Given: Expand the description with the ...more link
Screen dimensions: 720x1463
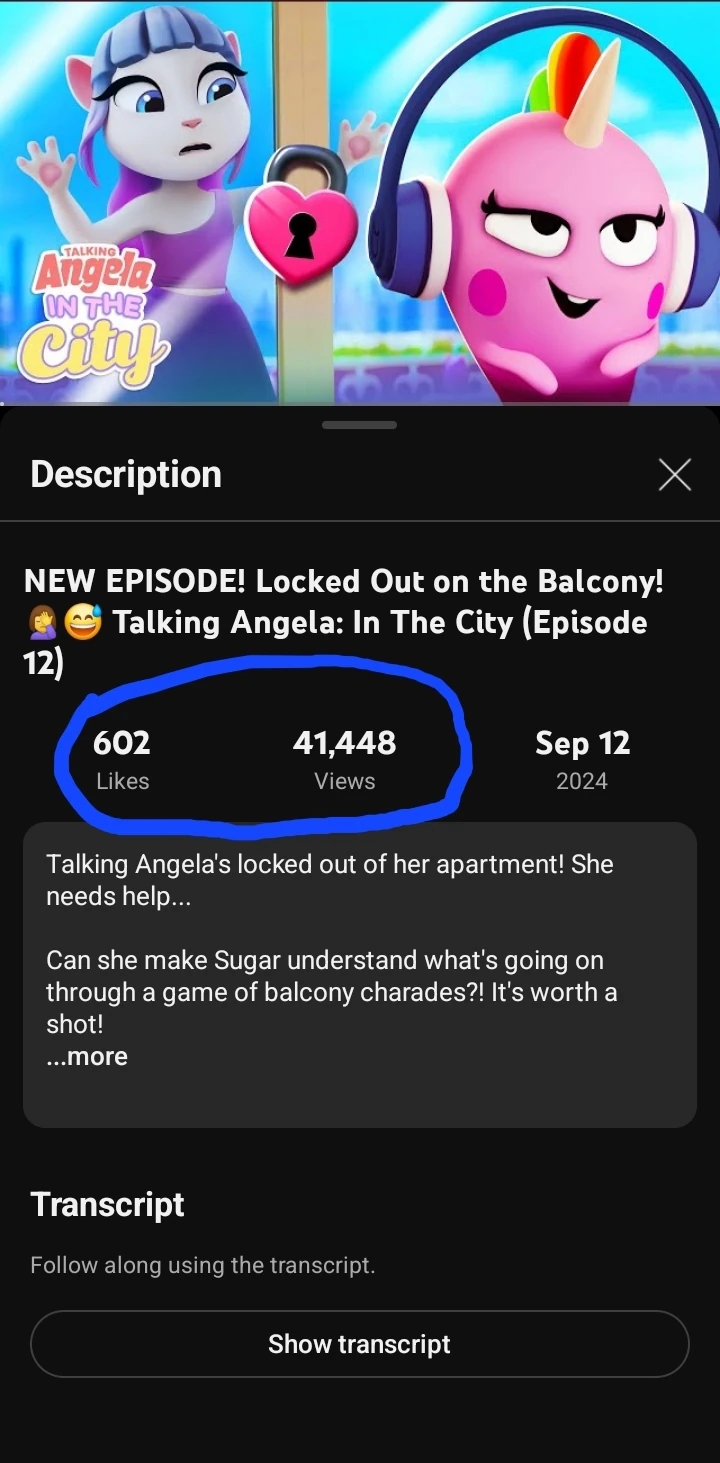Looking at the screenshot, I should (x=86, y=1055).
